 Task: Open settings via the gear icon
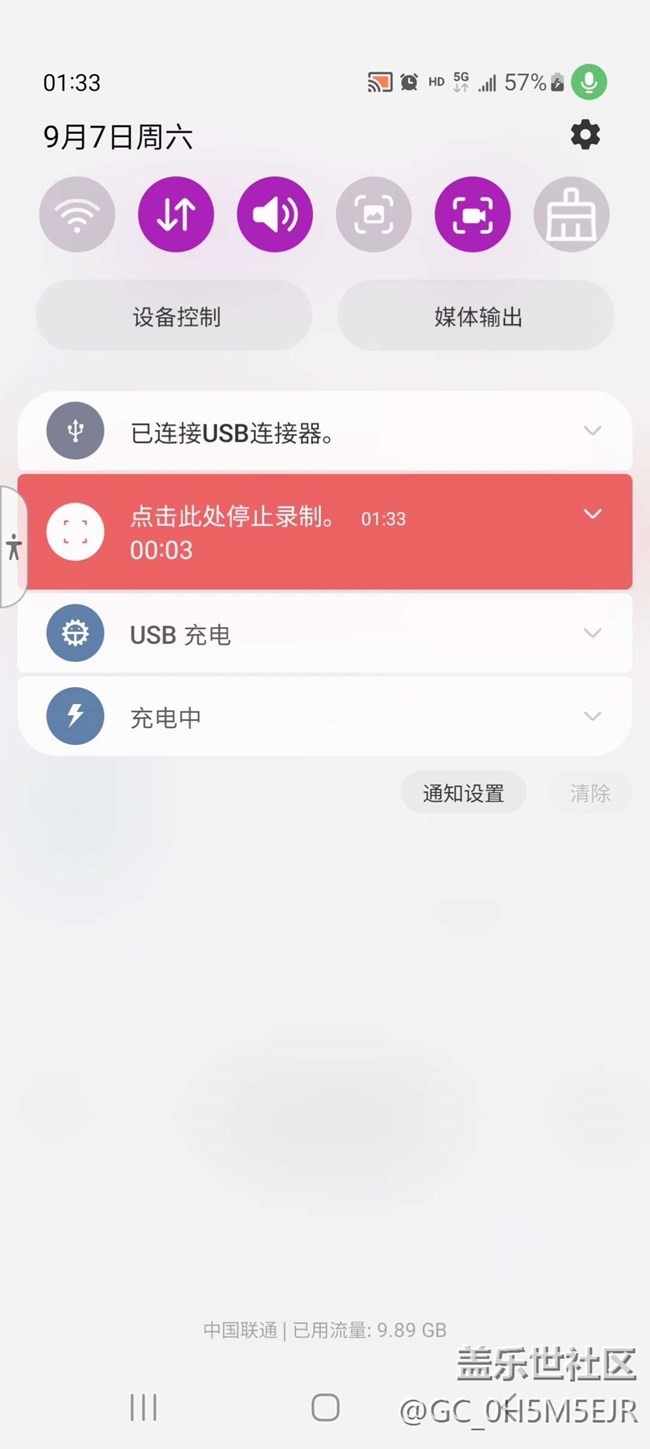click(x=585, y=135)
